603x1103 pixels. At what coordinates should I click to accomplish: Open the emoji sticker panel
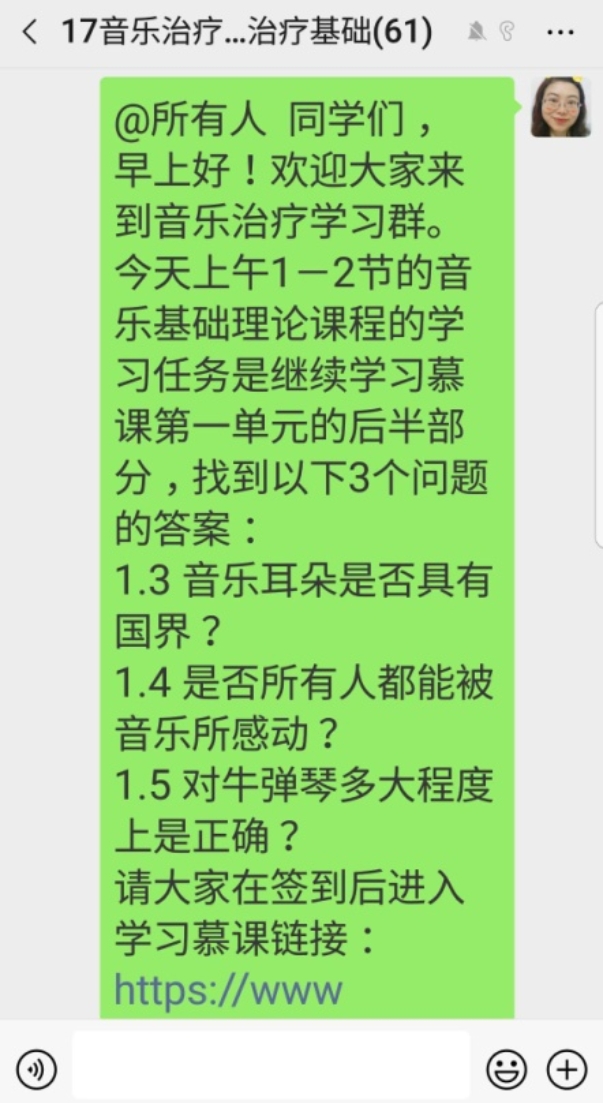tap(506, 1070)
